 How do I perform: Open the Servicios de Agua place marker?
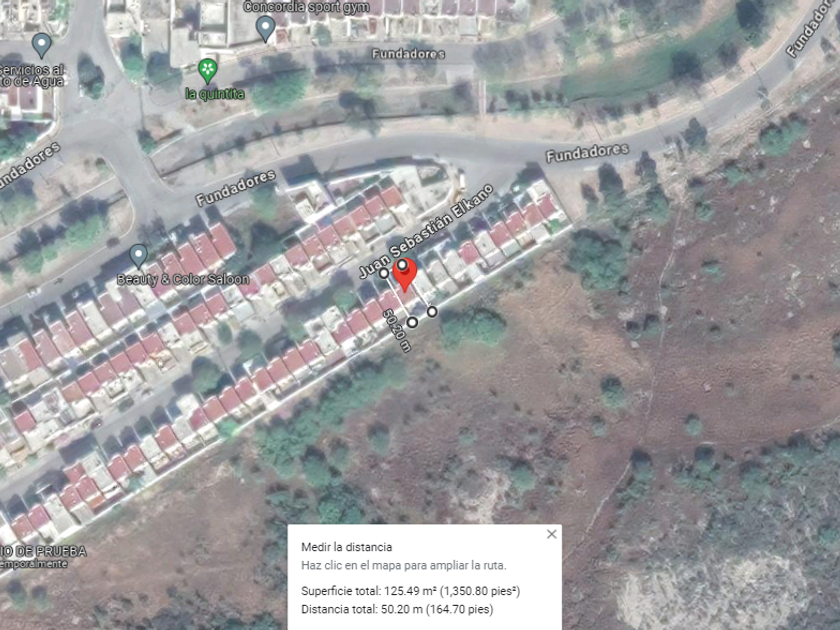coord(41,45)
